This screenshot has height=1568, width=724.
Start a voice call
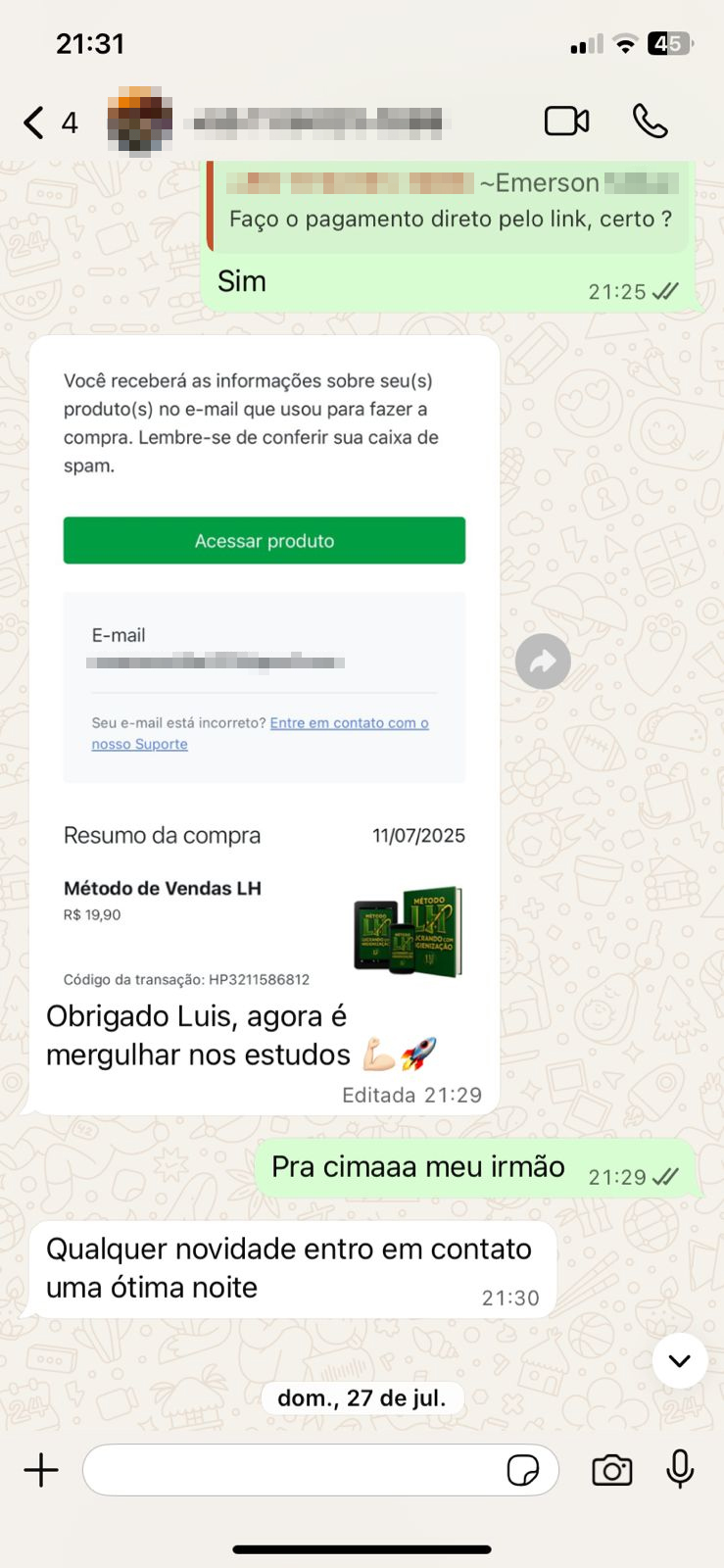point(650,122)
